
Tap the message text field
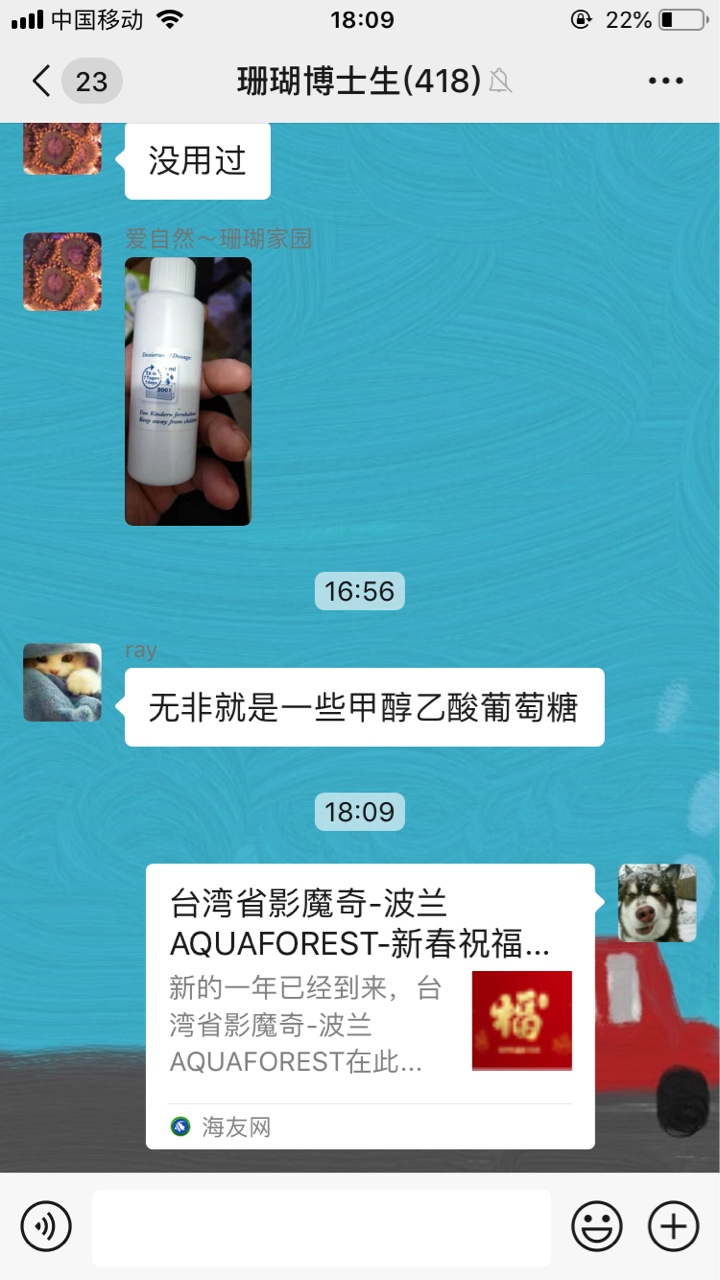[x=321, y=1227]
